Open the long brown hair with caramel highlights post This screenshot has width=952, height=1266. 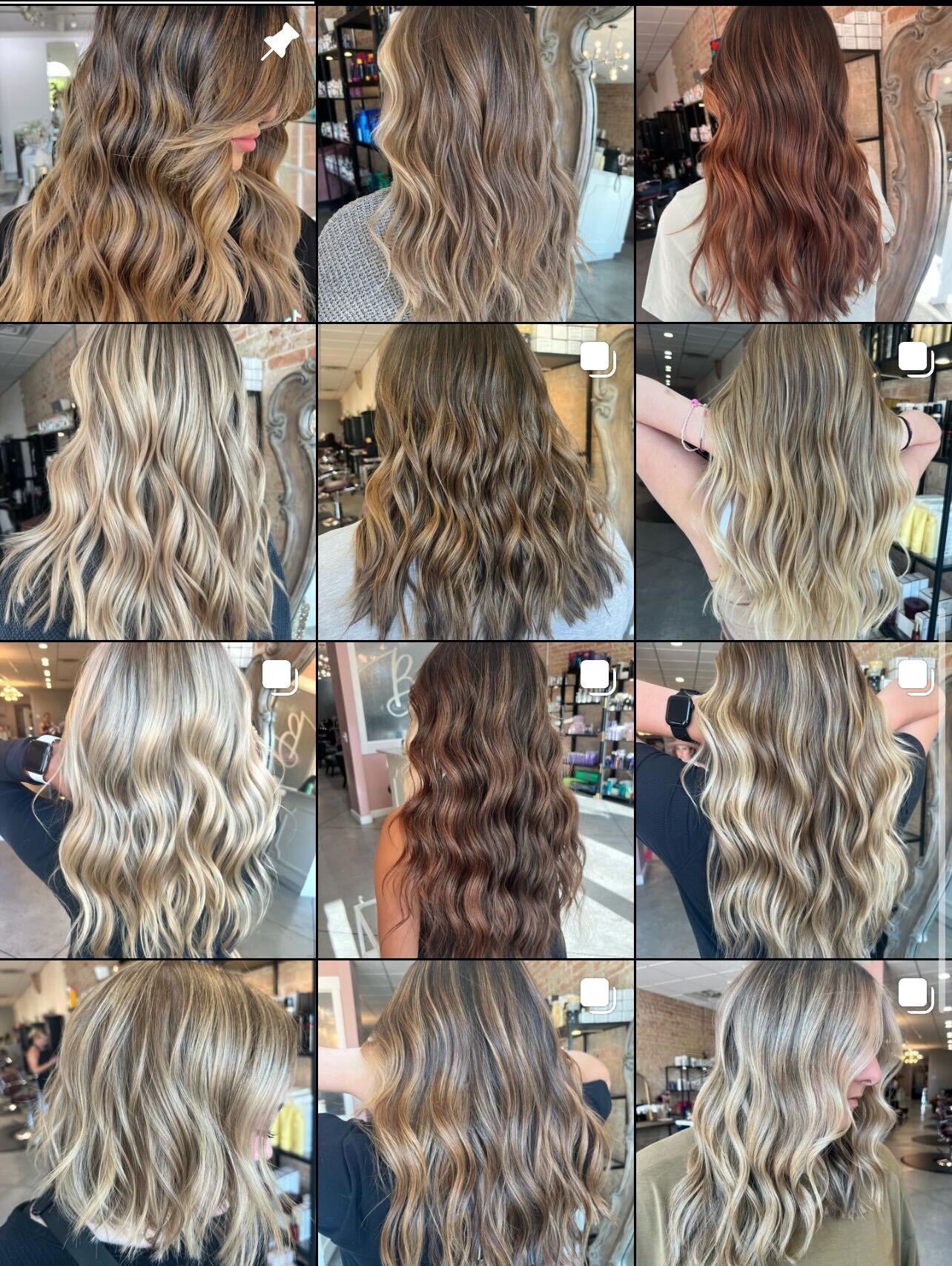coord(475,1112)
